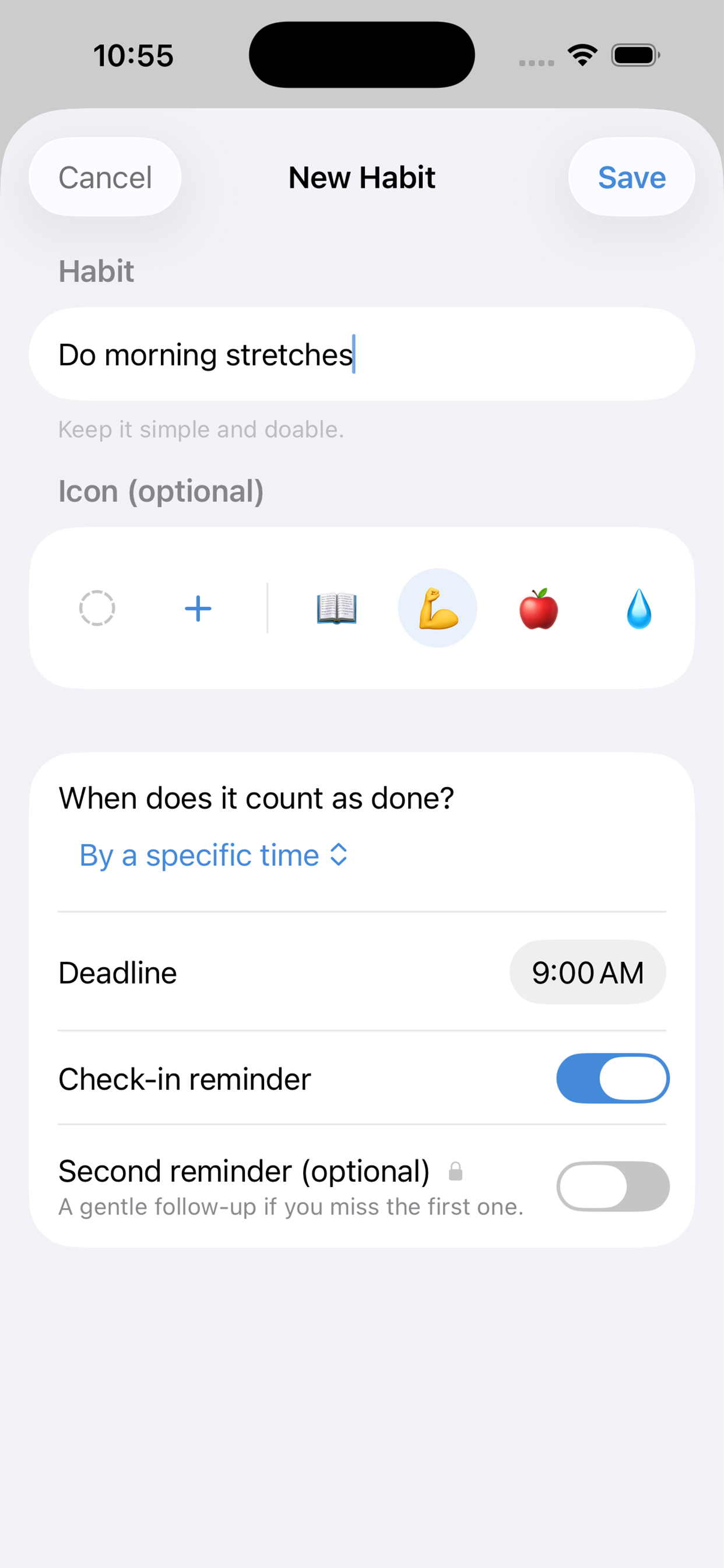Screen dimensions: 724x1568
Task: Turn off the Check-in reminder switch
Action: click(613, 1079)
